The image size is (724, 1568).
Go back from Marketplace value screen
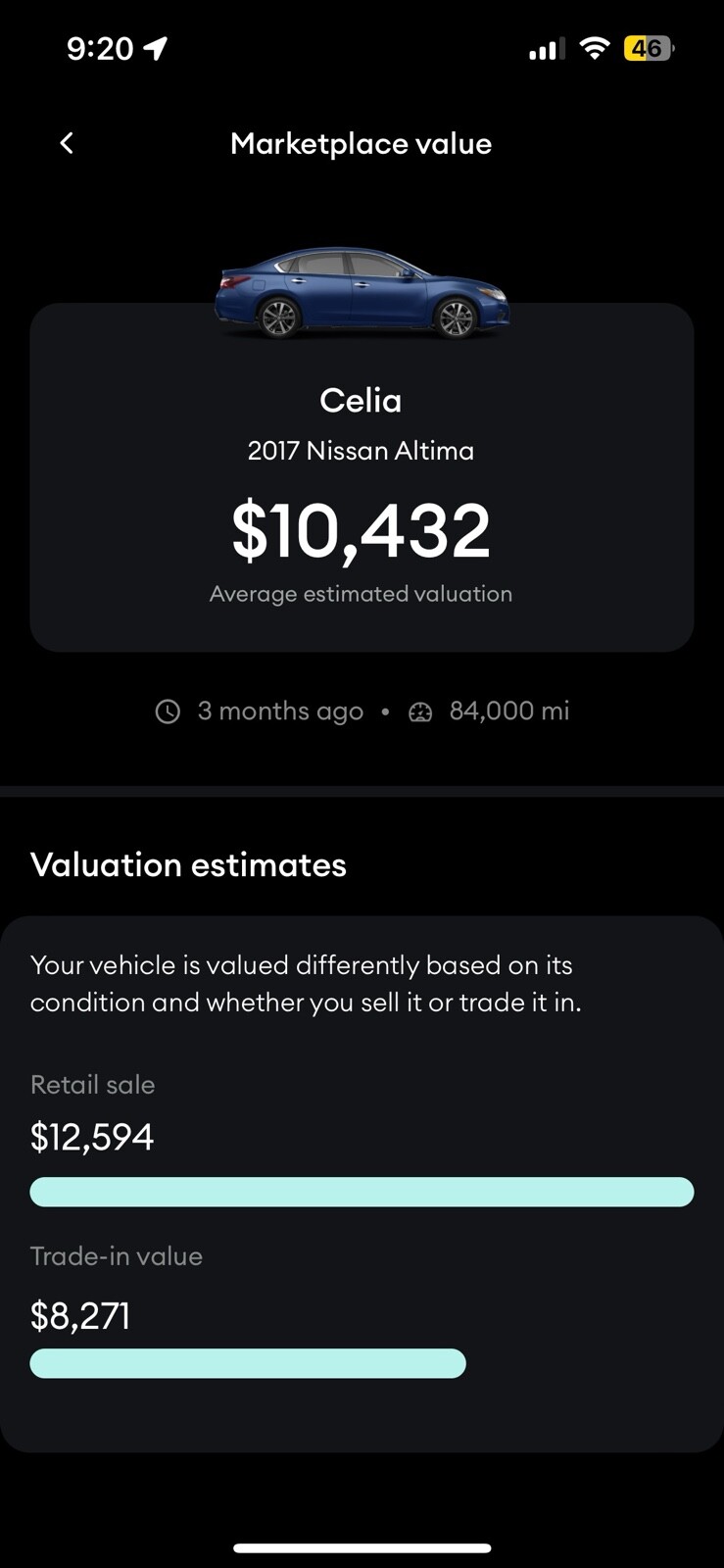pyautogui.click(x=67, y=143)
